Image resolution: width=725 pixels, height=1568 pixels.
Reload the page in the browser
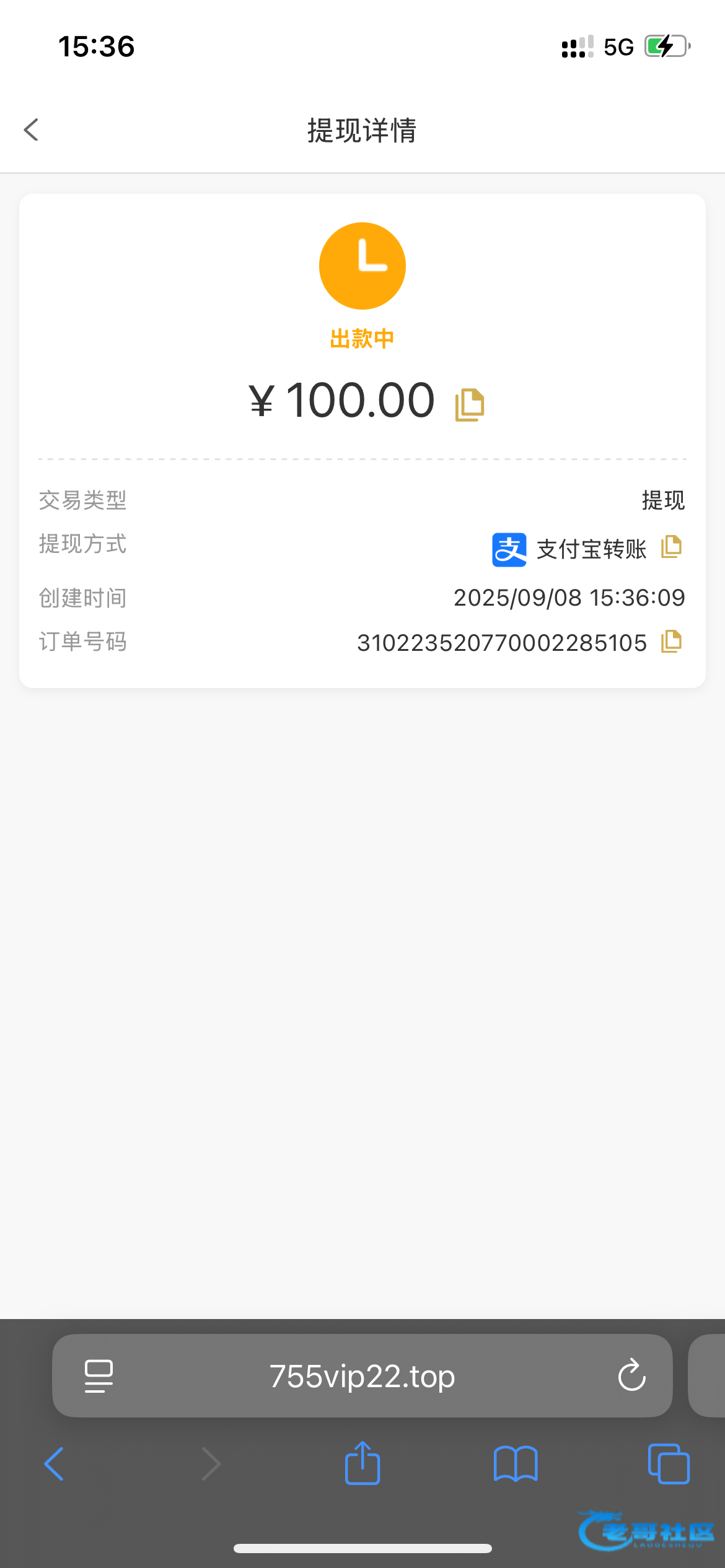pos(631,1376)
